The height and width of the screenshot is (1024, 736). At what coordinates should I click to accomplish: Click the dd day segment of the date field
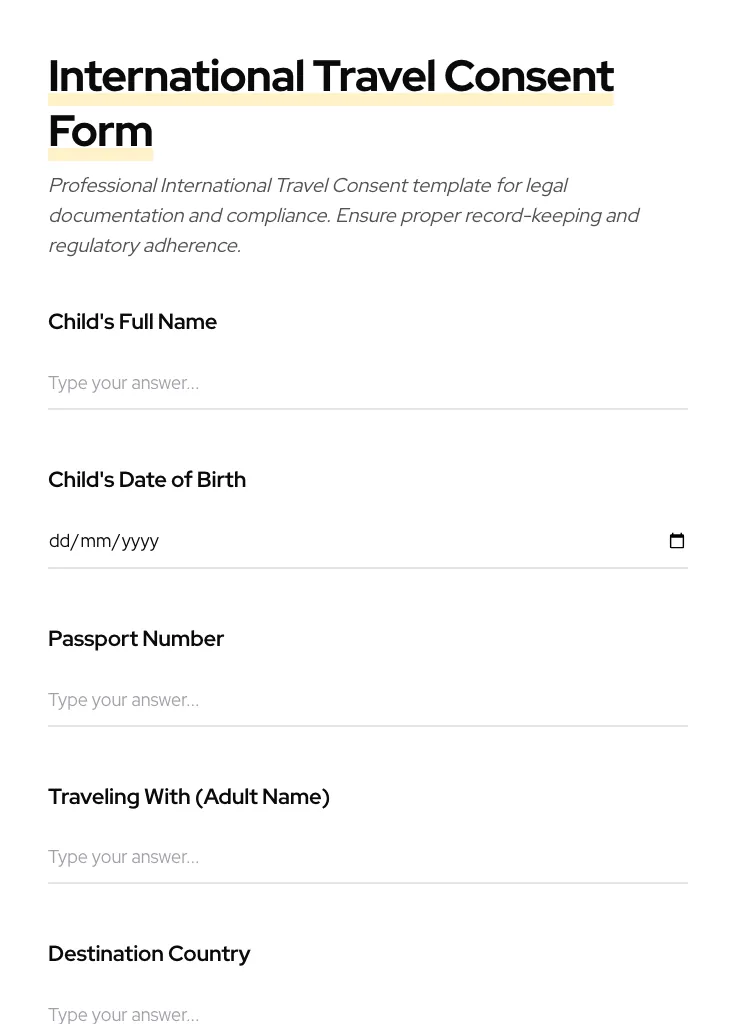pyautogui.click(x=60, y=540)
